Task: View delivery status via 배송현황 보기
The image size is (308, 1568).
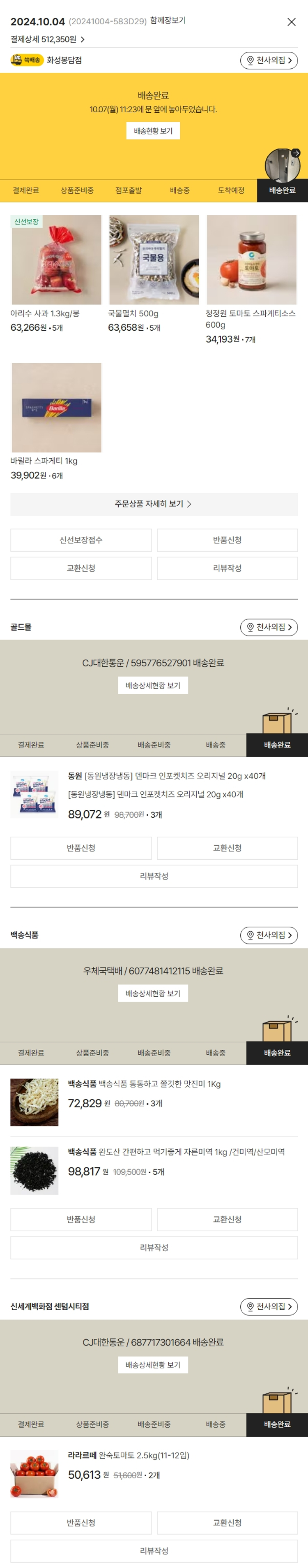Action: pyautogui.click(x=153, y=131)
